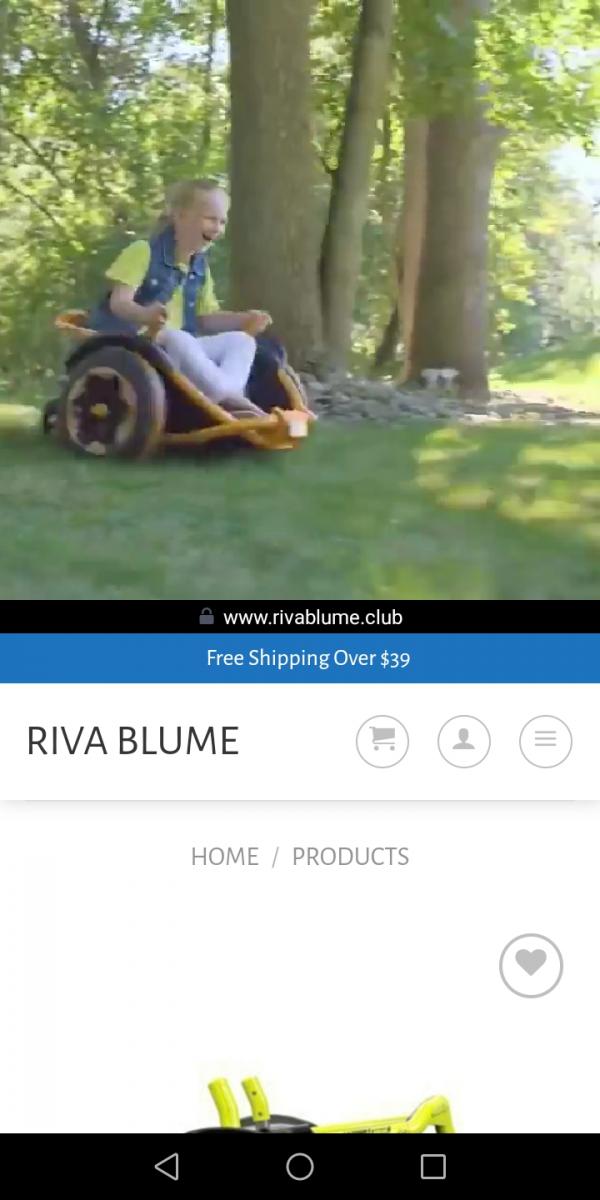Image resolution: width=600 pixels, height=1200 pixels.
Task: Go back with the system back button
Action: [167, 1166]
